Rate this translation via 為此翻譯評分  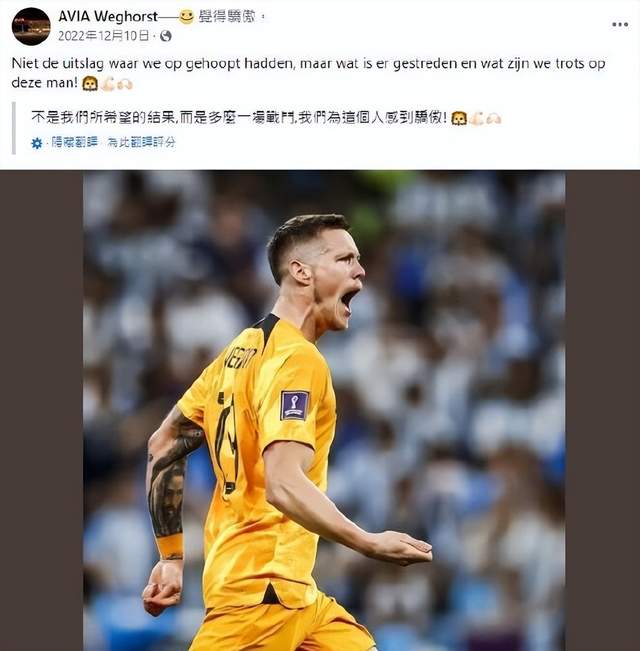(141, 143)
